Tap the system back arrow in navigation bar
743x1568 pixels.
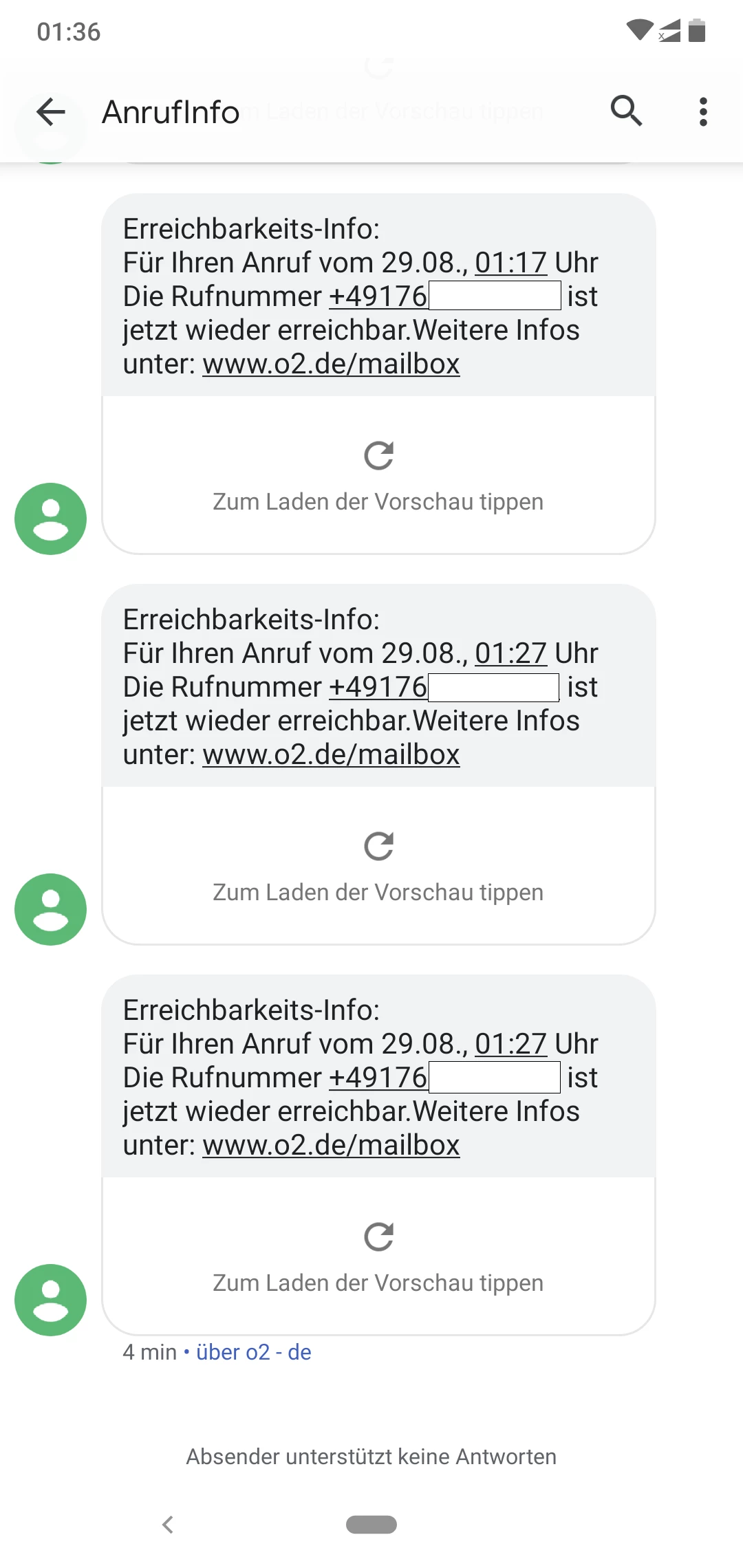[168, 1525]
